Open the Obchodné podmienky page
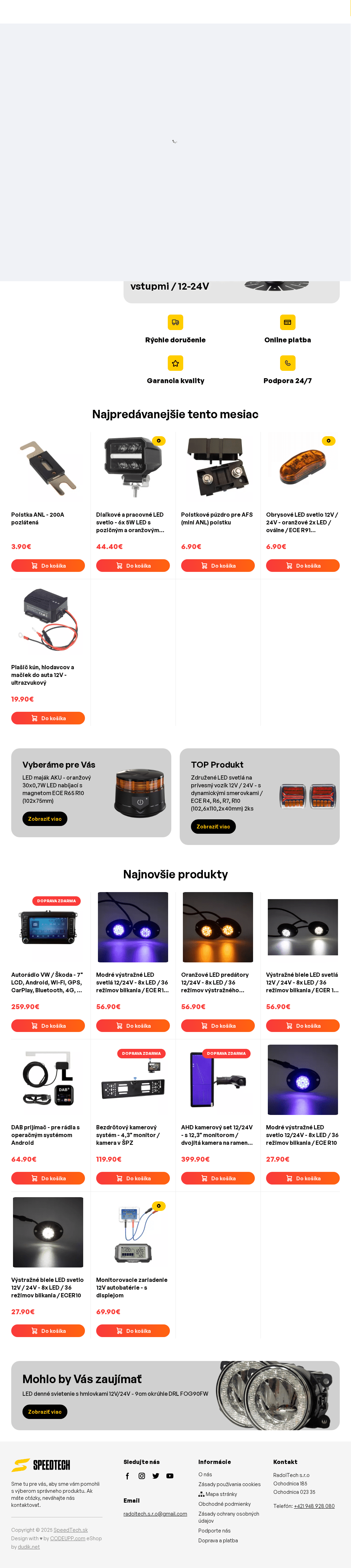351x1568 pixels. [224, 1503]
